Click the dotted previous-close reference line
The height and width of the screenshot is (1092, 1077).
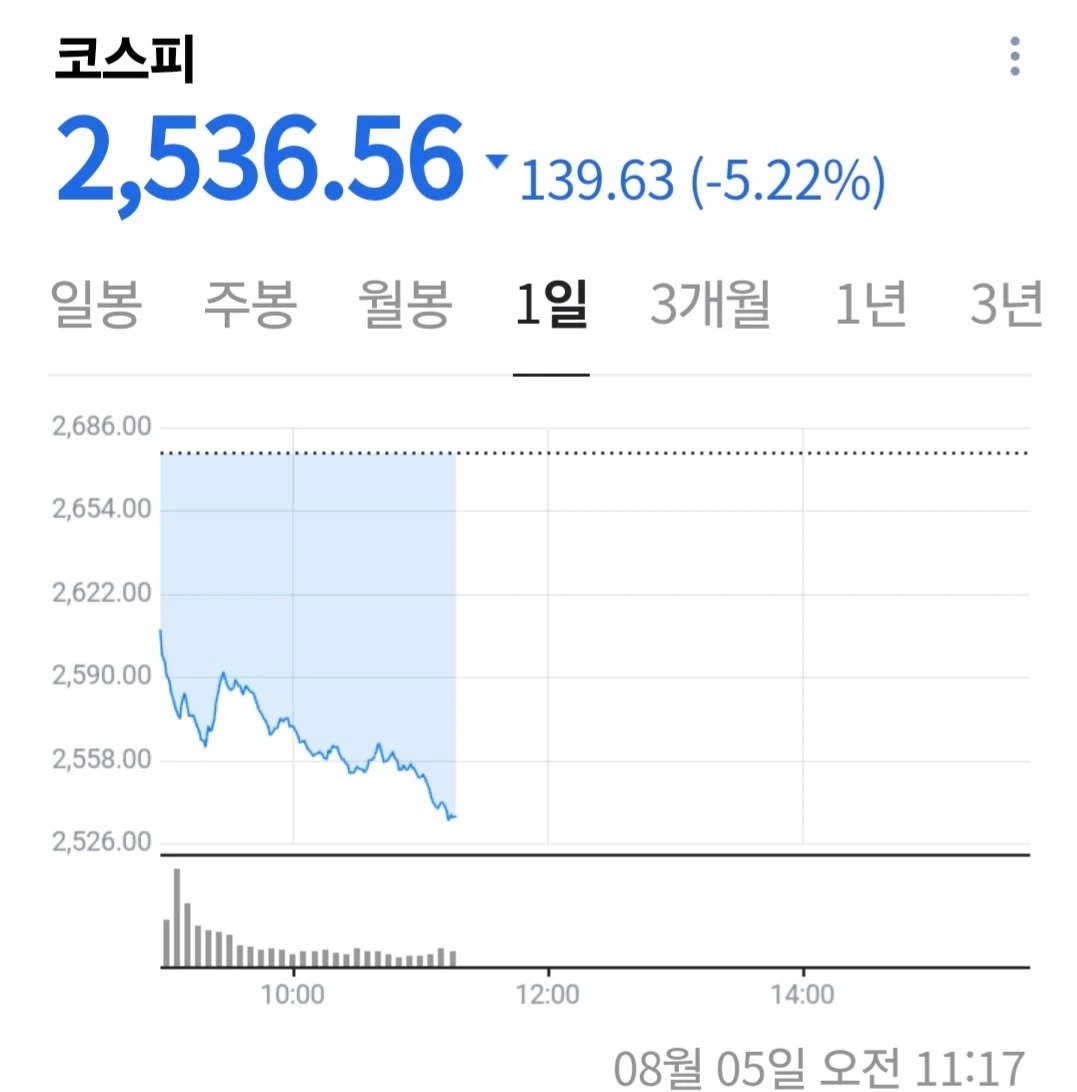point(700,452)
